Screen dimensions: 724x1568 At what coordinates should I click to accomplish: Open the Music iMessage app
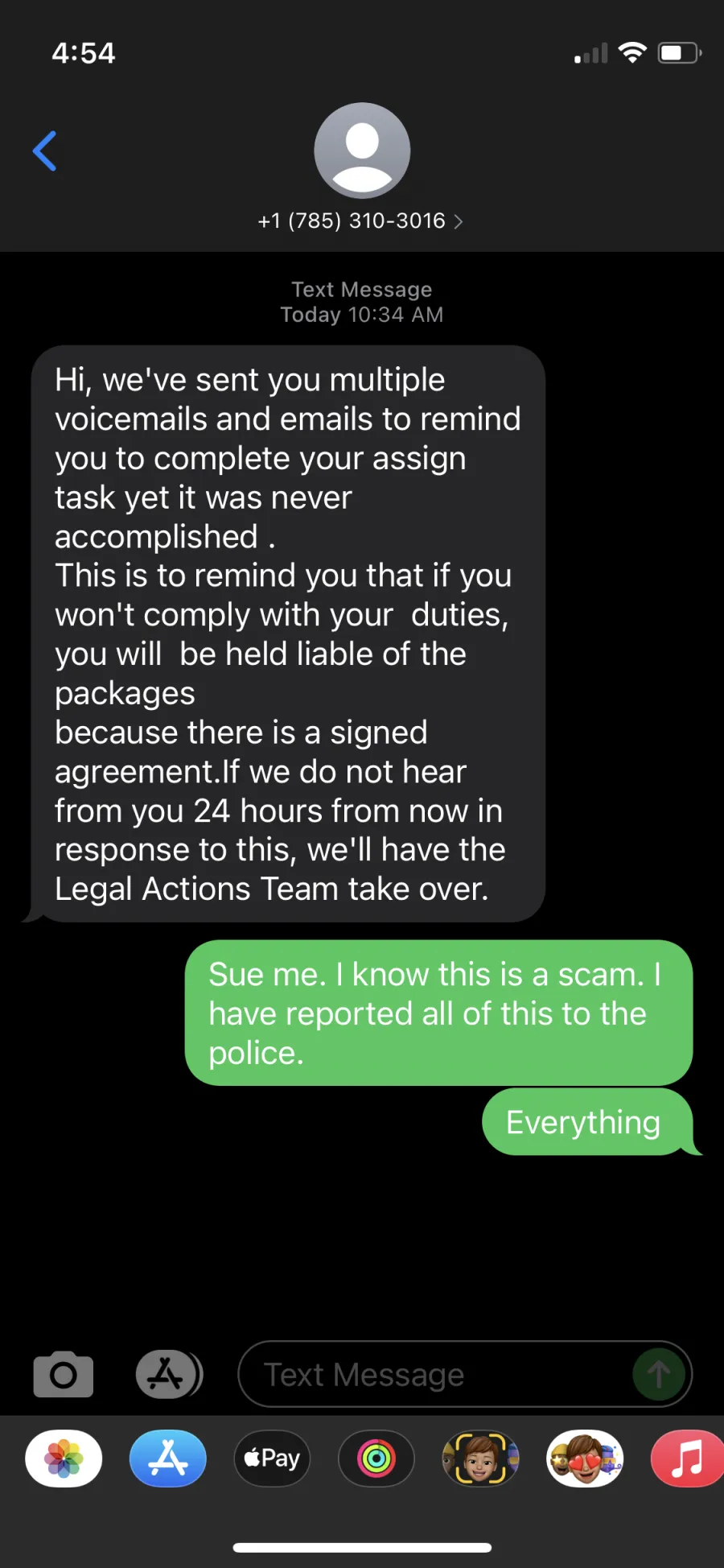coord(688,1459)
